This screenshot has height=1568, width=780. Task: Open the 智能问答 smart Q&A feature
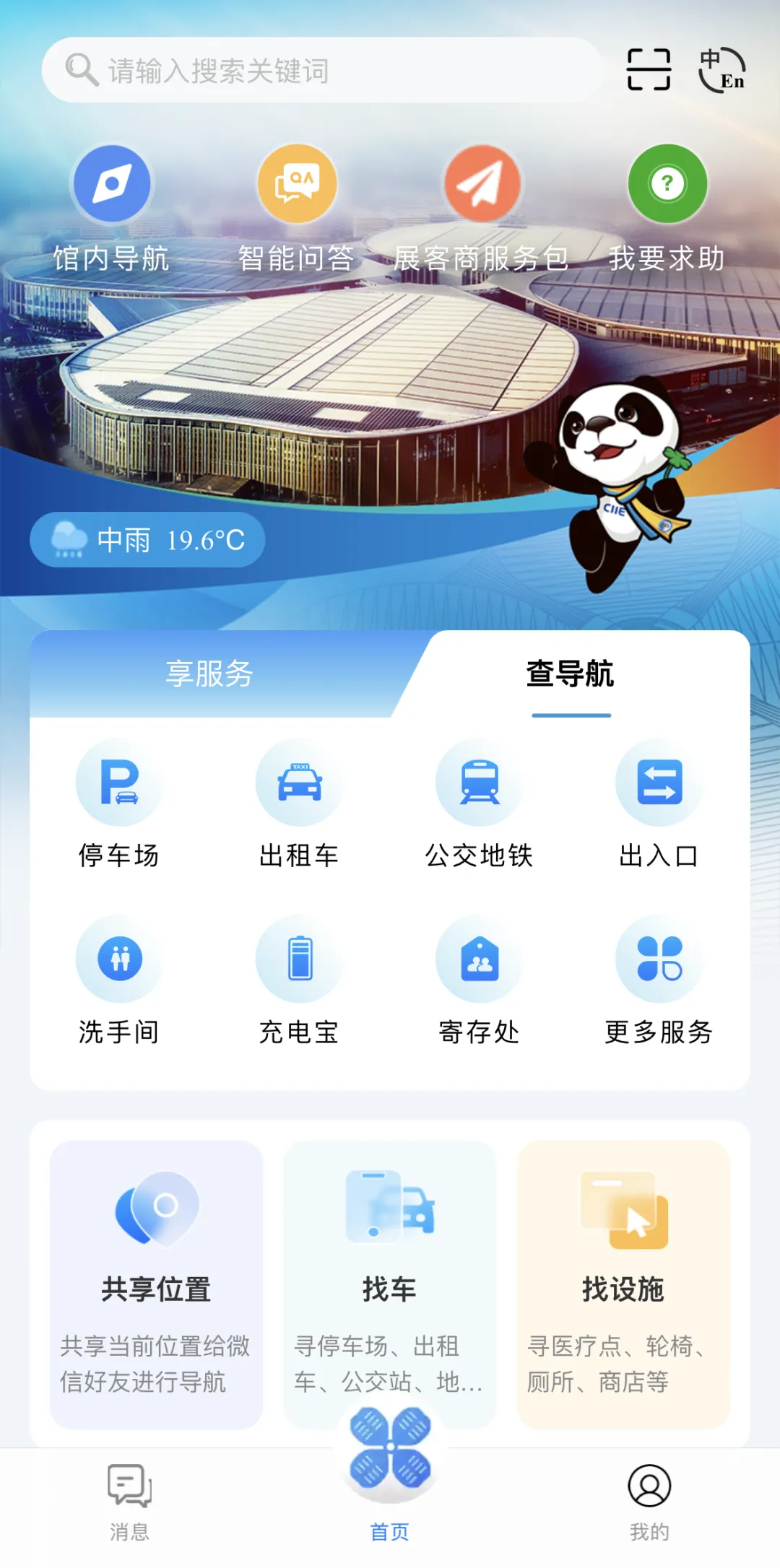[296, 184]
